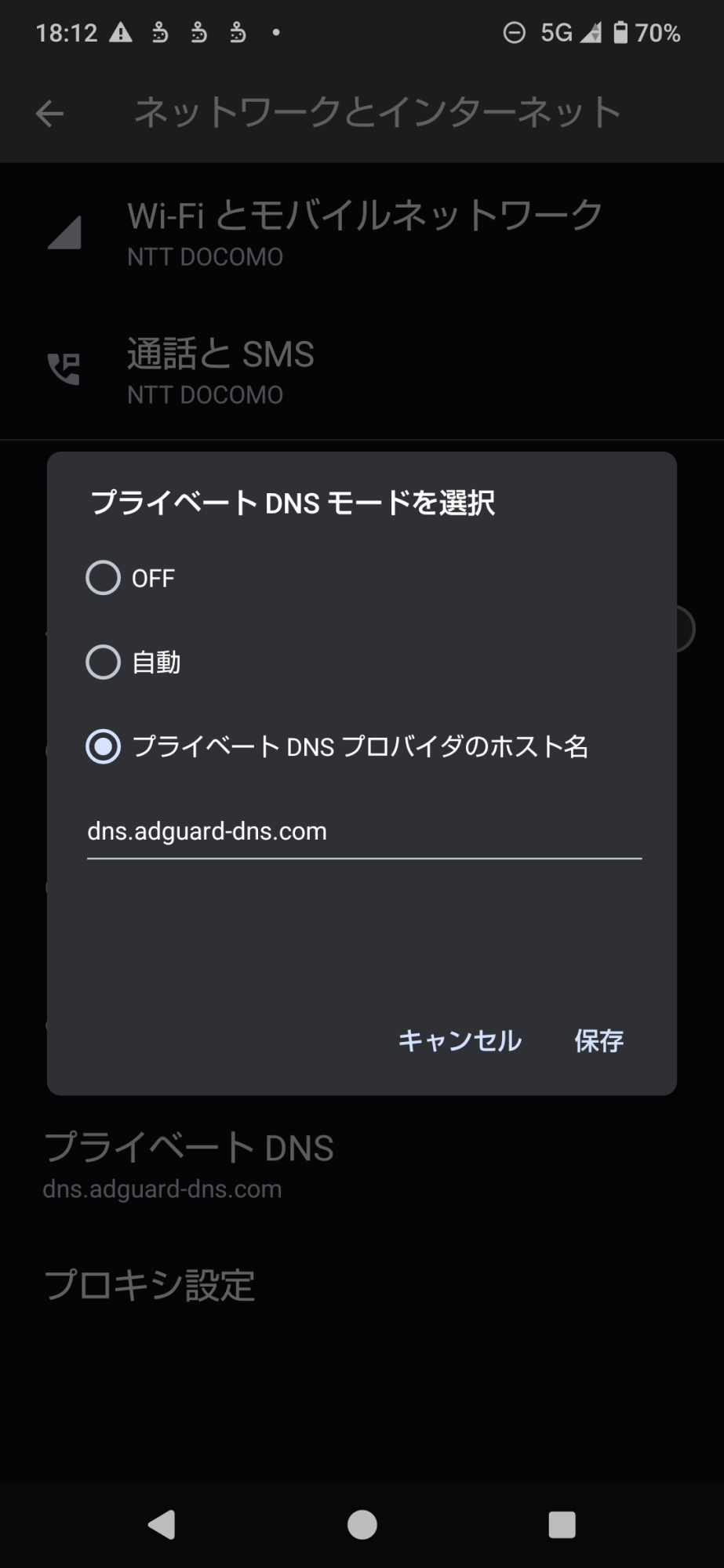Viewport: 724px width, 1568px height.
Task: Edit the dns.adguard-dns.com hostname field
Action: pos(364,832)
